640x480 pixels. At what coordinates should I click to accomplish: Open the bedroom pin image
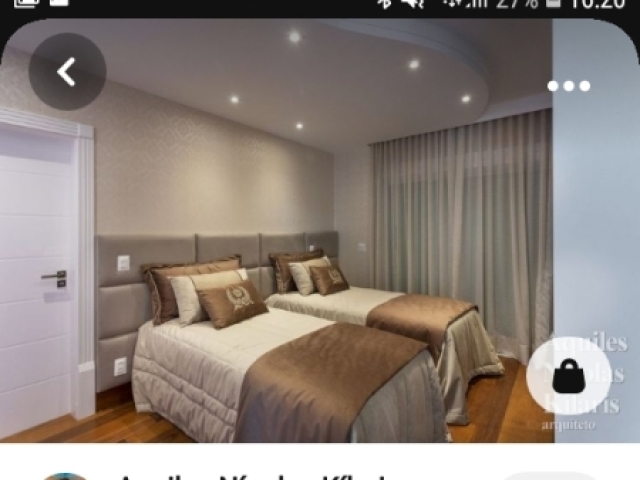click(x=300, y=260)
